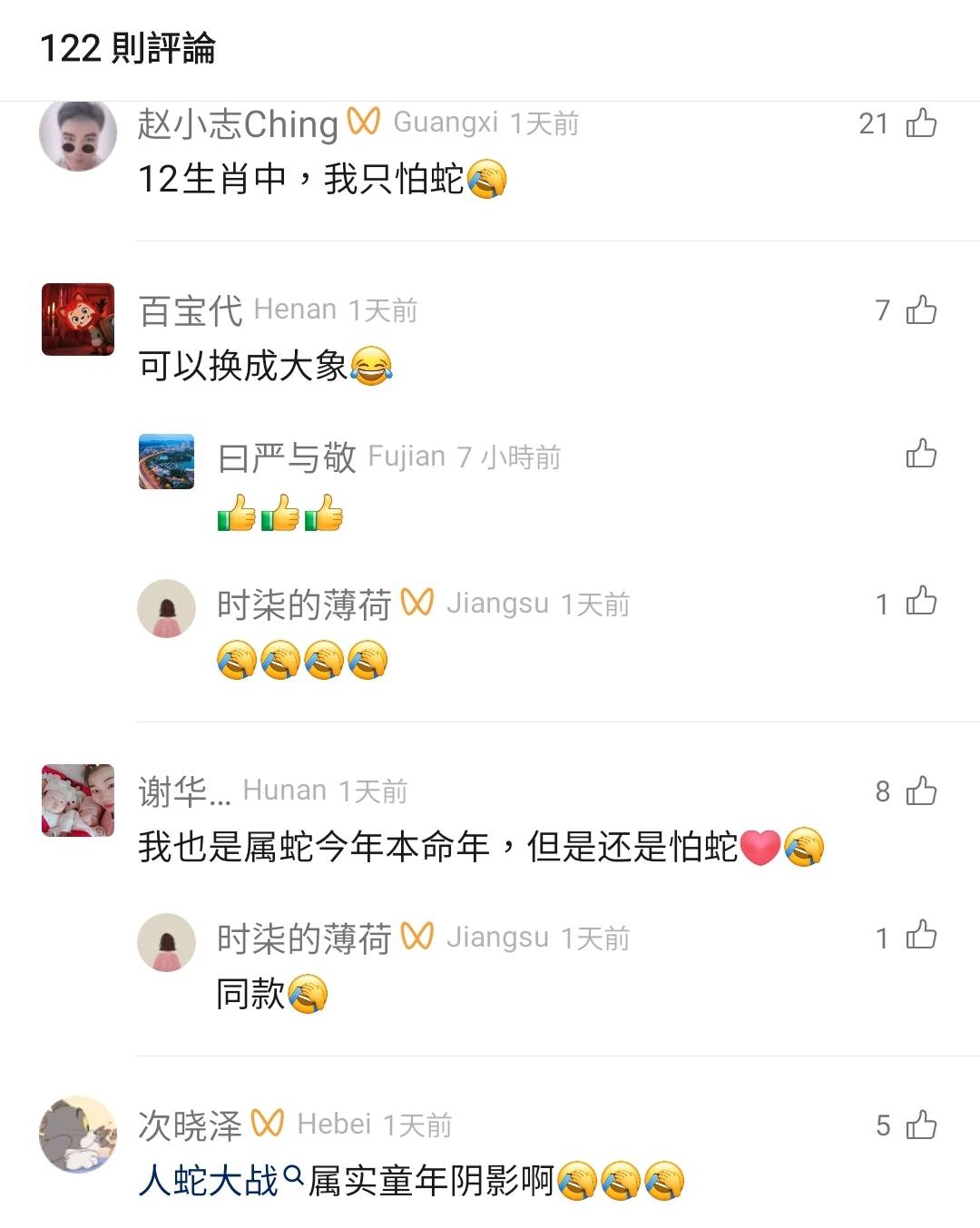This screenshot has width=980, height=1228.
Task: Like 百宝代's comment 可以换成大象
Action: [921, 310]
